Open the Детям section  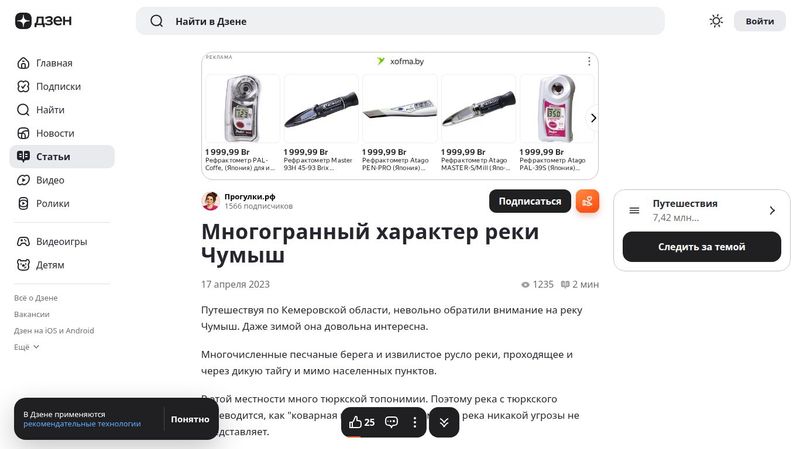click(50, 265)
